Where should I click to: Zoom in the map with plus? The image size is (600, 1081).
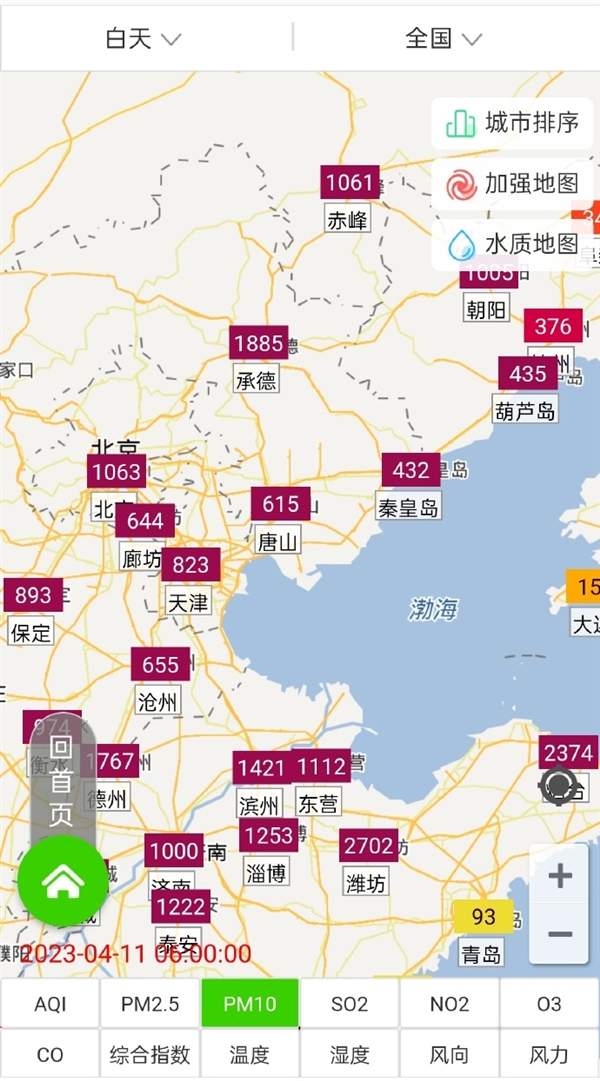tap(560, 876)
